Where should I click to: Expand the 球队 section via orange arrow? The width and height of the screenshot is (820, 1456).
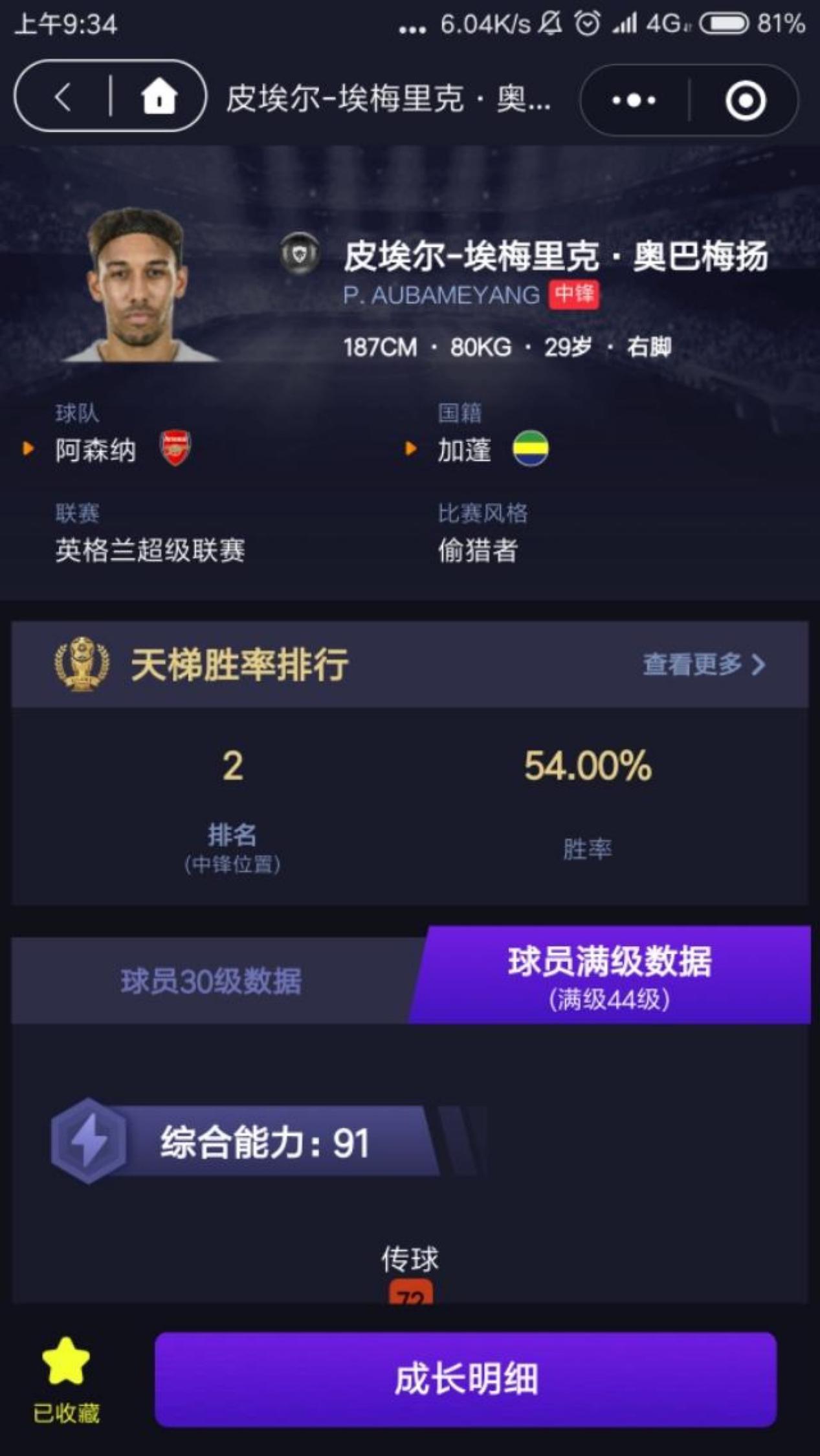27,450
